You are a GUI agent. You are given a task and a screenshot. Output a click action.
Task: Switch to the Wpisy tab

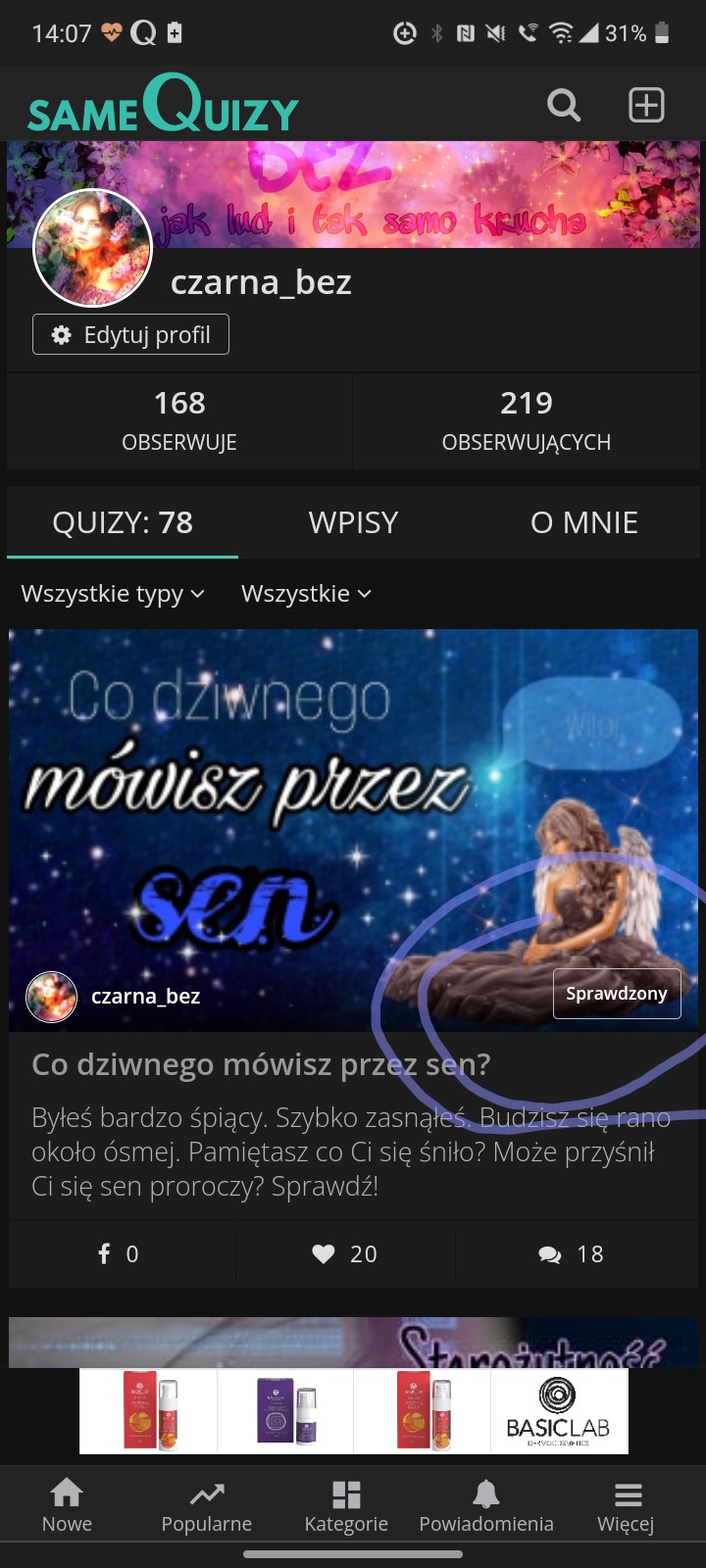[353, 522]
